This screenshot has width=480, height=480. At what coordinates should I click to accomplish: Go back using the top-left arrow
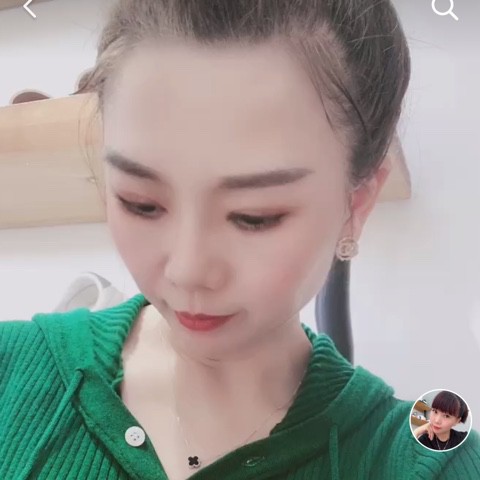point(30,8)
